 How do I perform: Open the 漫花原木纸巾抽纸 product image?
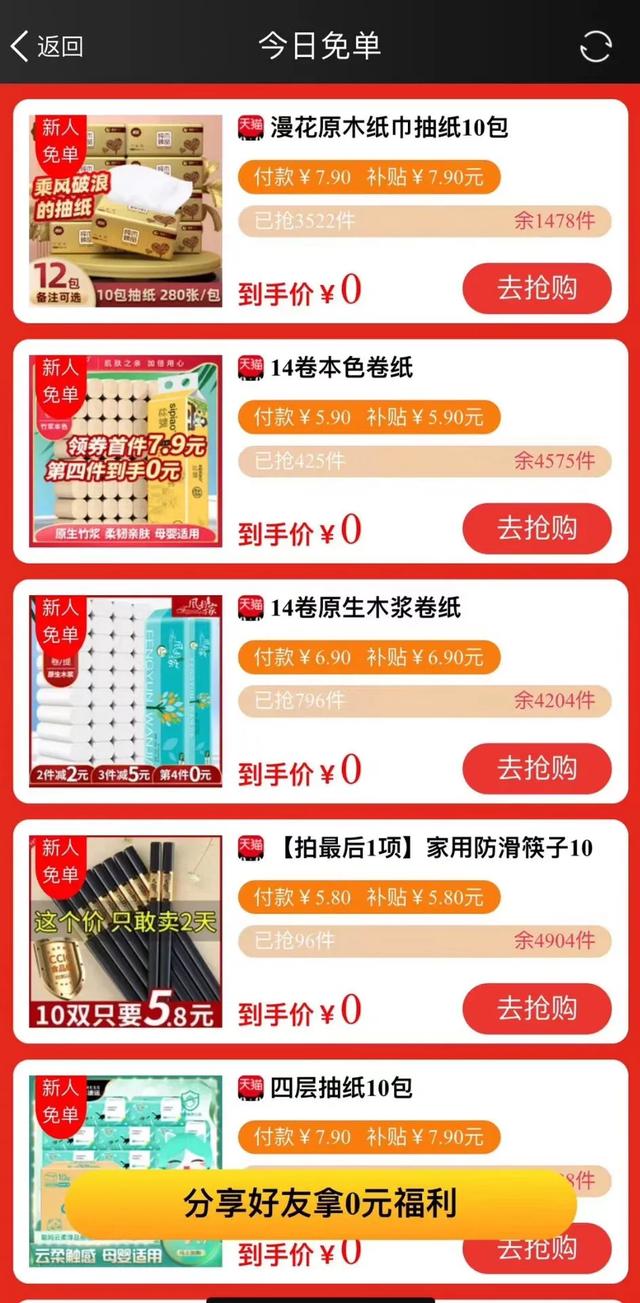pos(125,211)
